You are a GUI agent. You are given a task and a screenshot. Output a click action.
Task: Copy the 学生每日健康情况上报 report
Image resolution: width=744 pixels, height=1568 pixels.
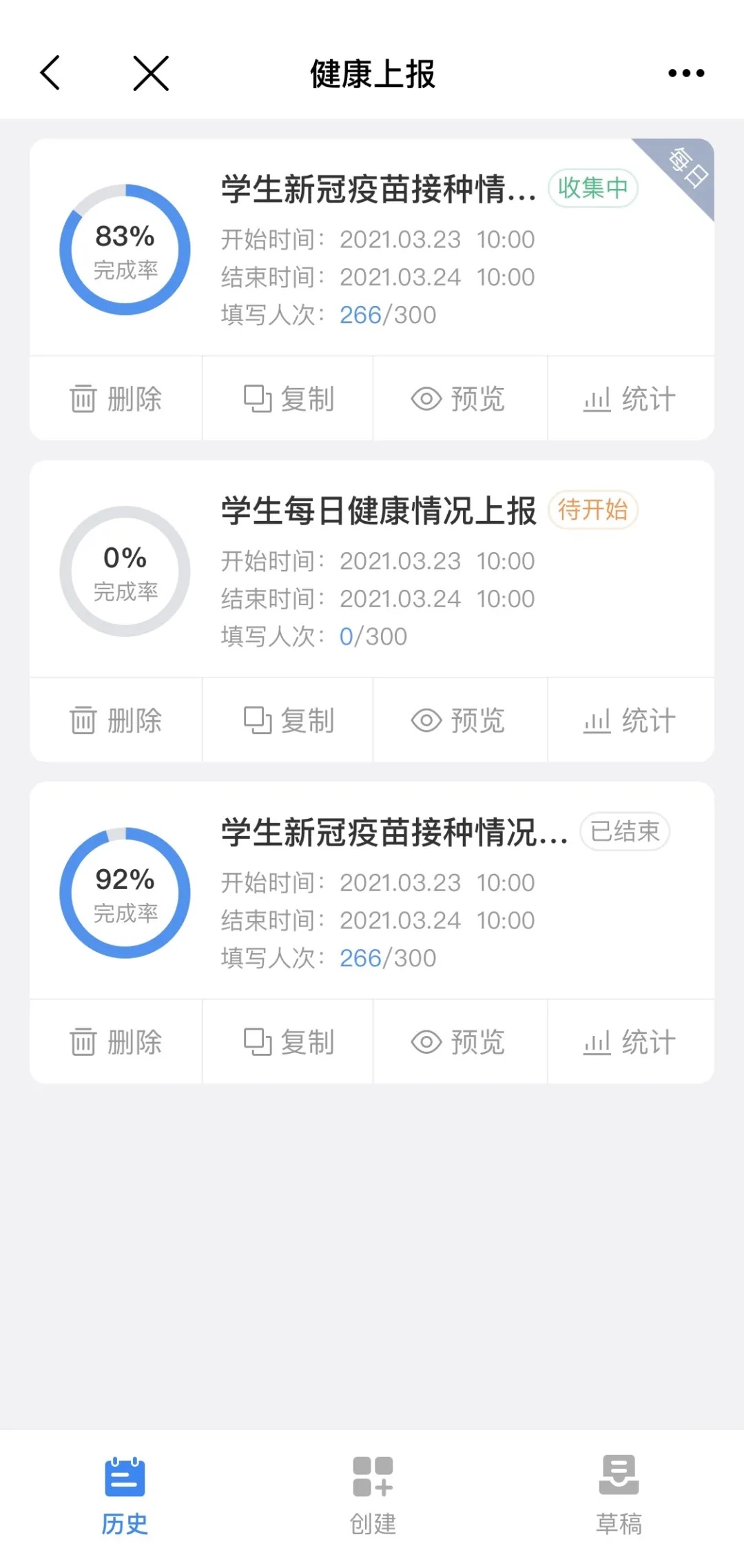click(289, 721)
